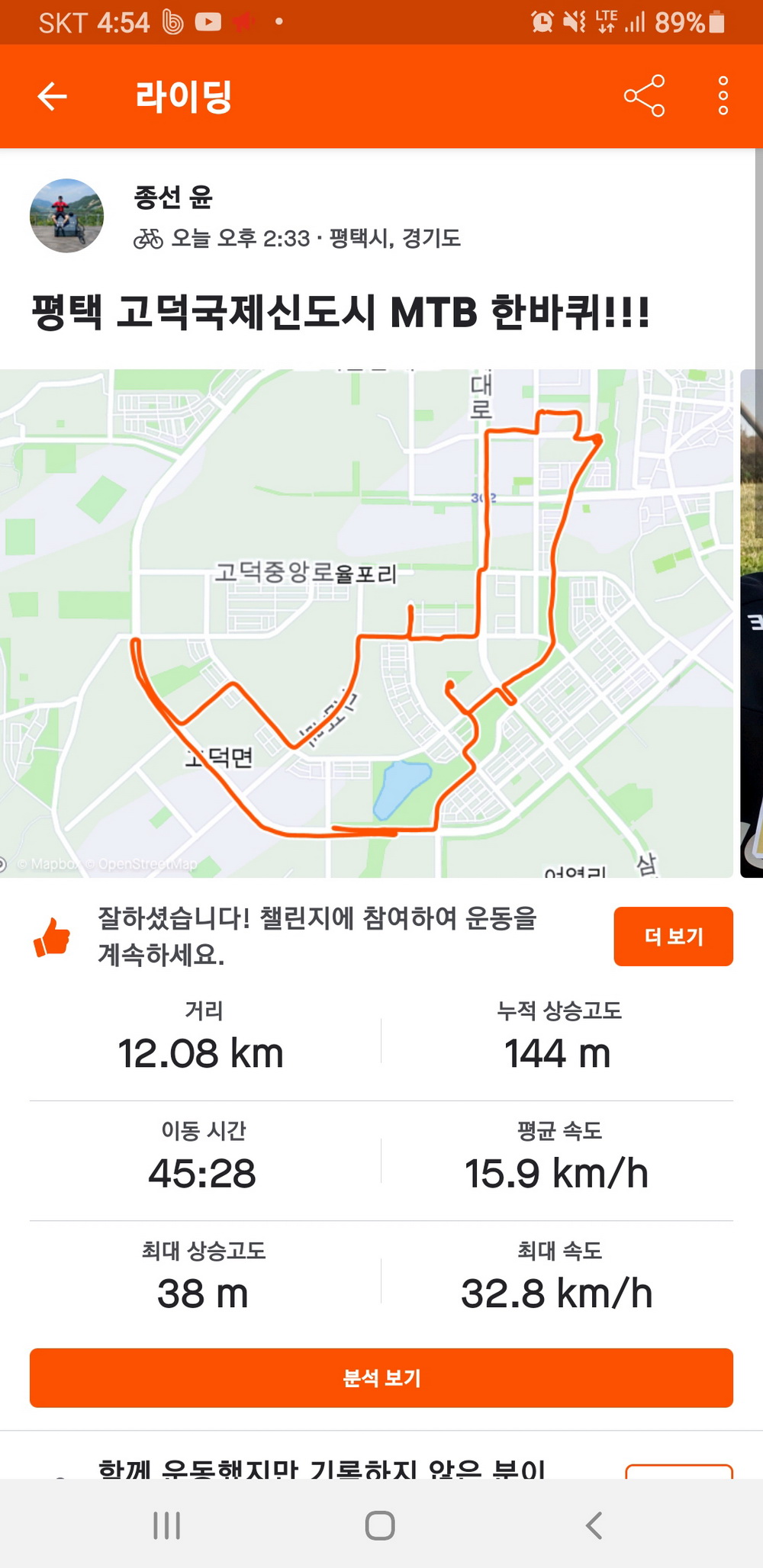Screen dimensions: 763x1568
Task: Open the ride route map
Action: (366, 623)
